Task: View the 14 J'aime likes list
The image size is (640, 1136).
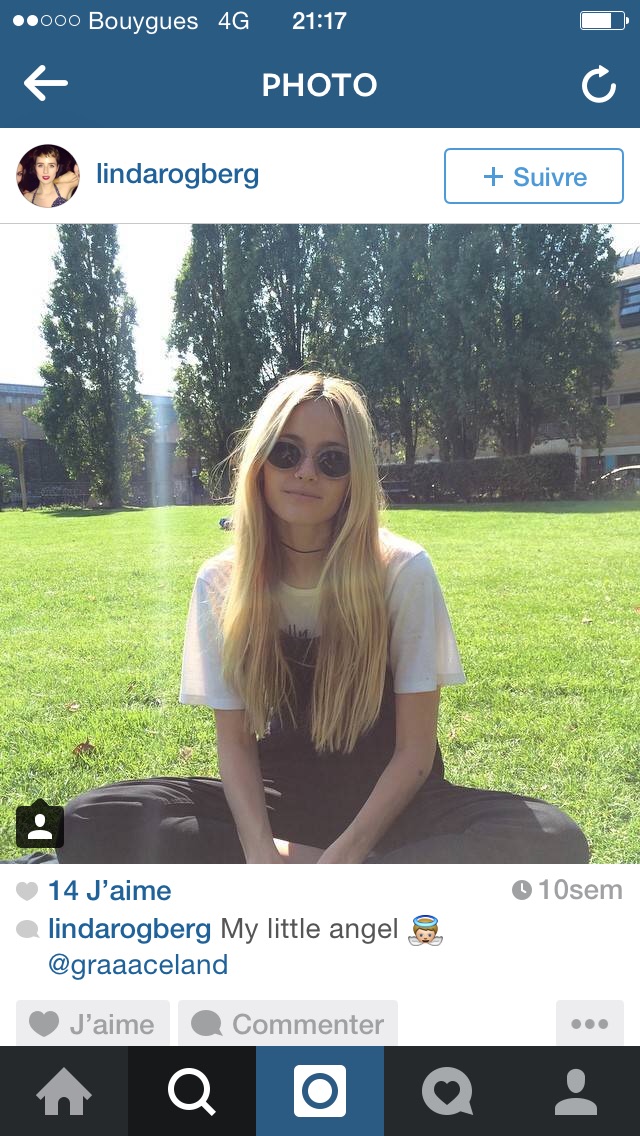Action: (109, 890)
